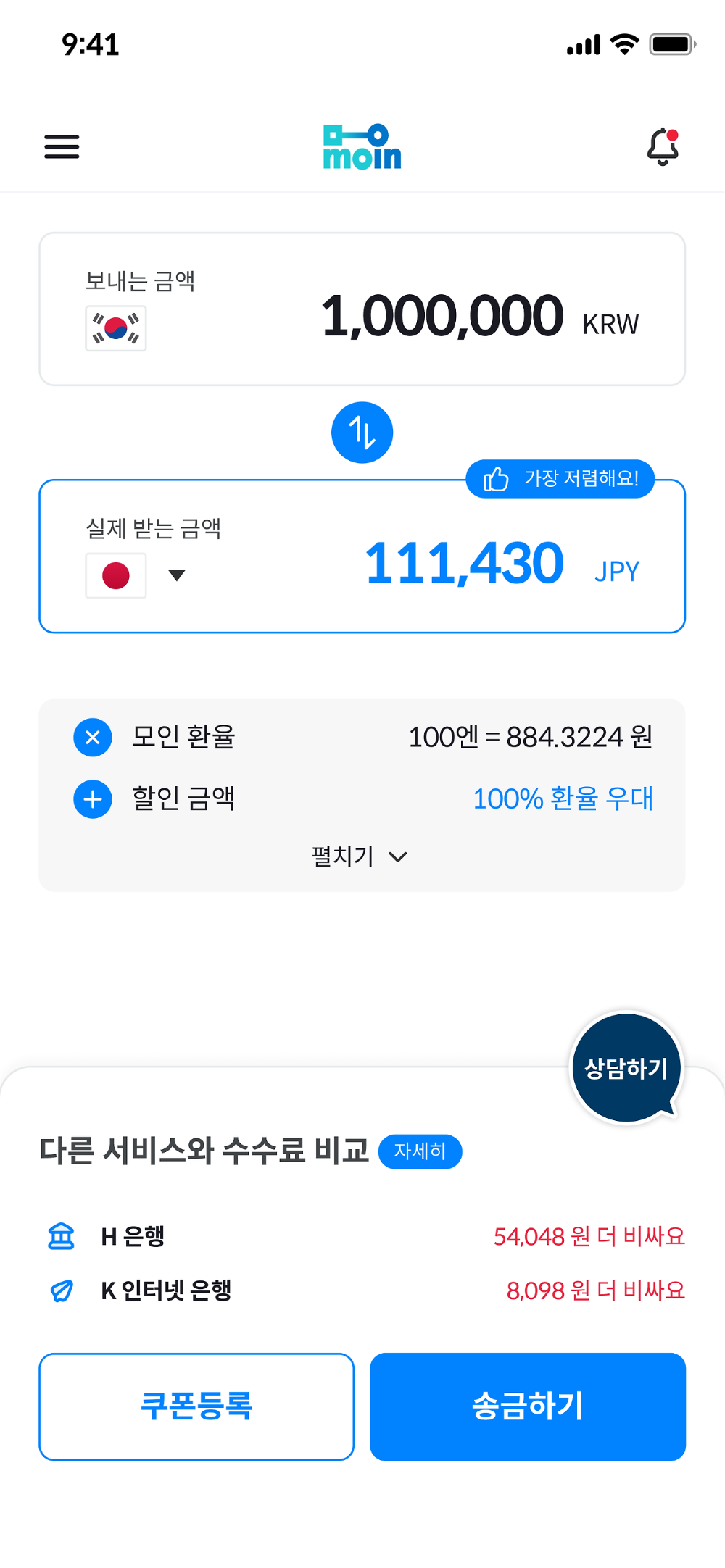Open the hamburger navigation menu
The image size is (725, 1568).
(x=61, y=147)
